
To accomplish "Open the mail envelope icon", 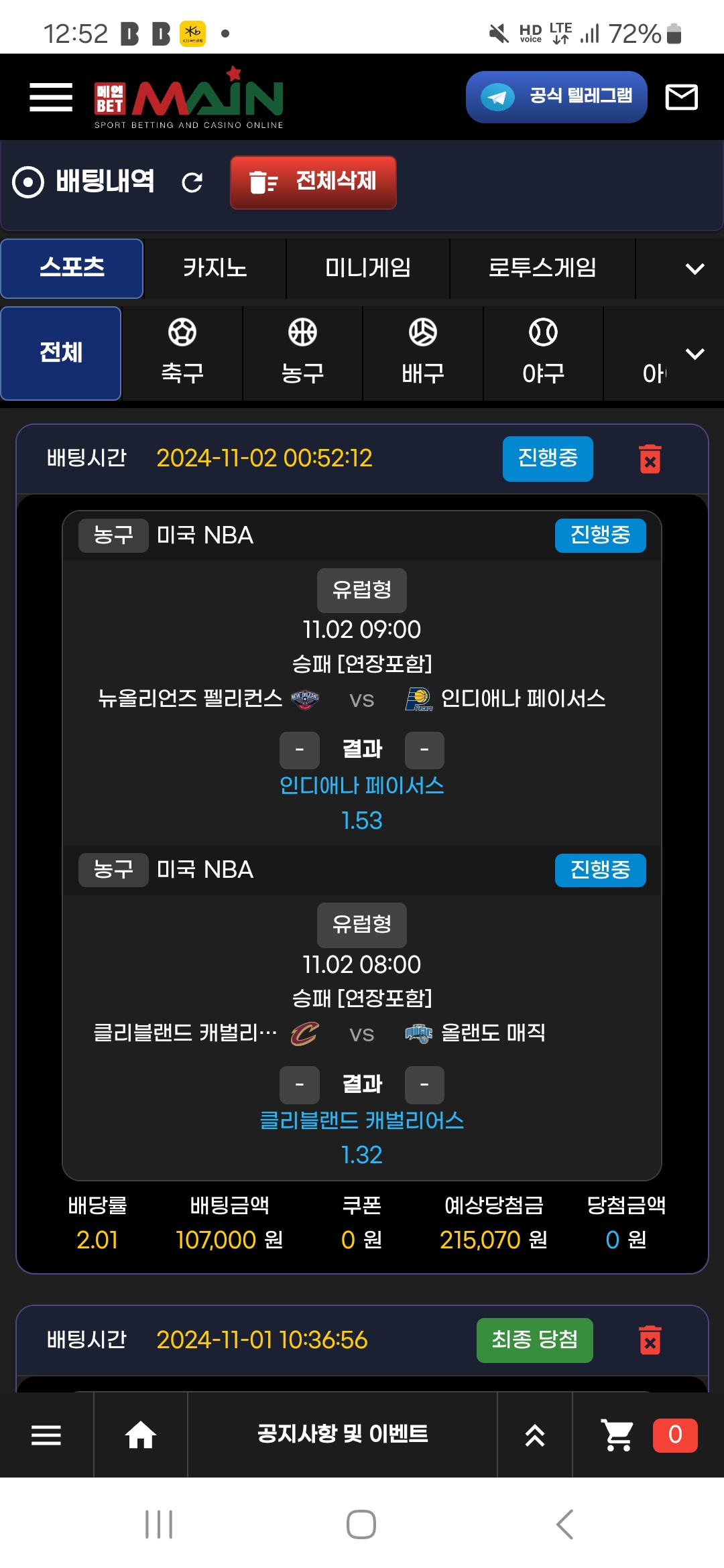I will [681, 97].
